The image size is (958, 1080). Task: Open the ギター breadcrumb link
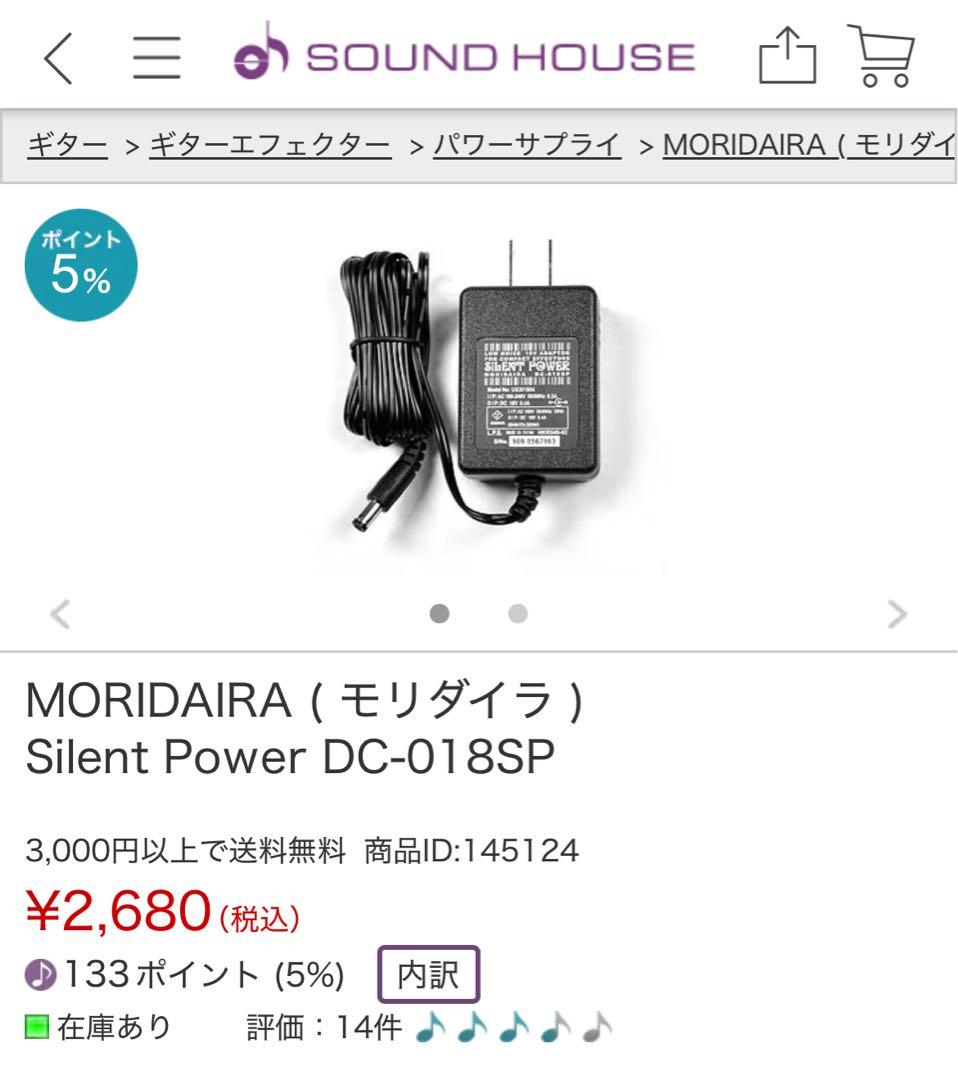pos(67,146)
